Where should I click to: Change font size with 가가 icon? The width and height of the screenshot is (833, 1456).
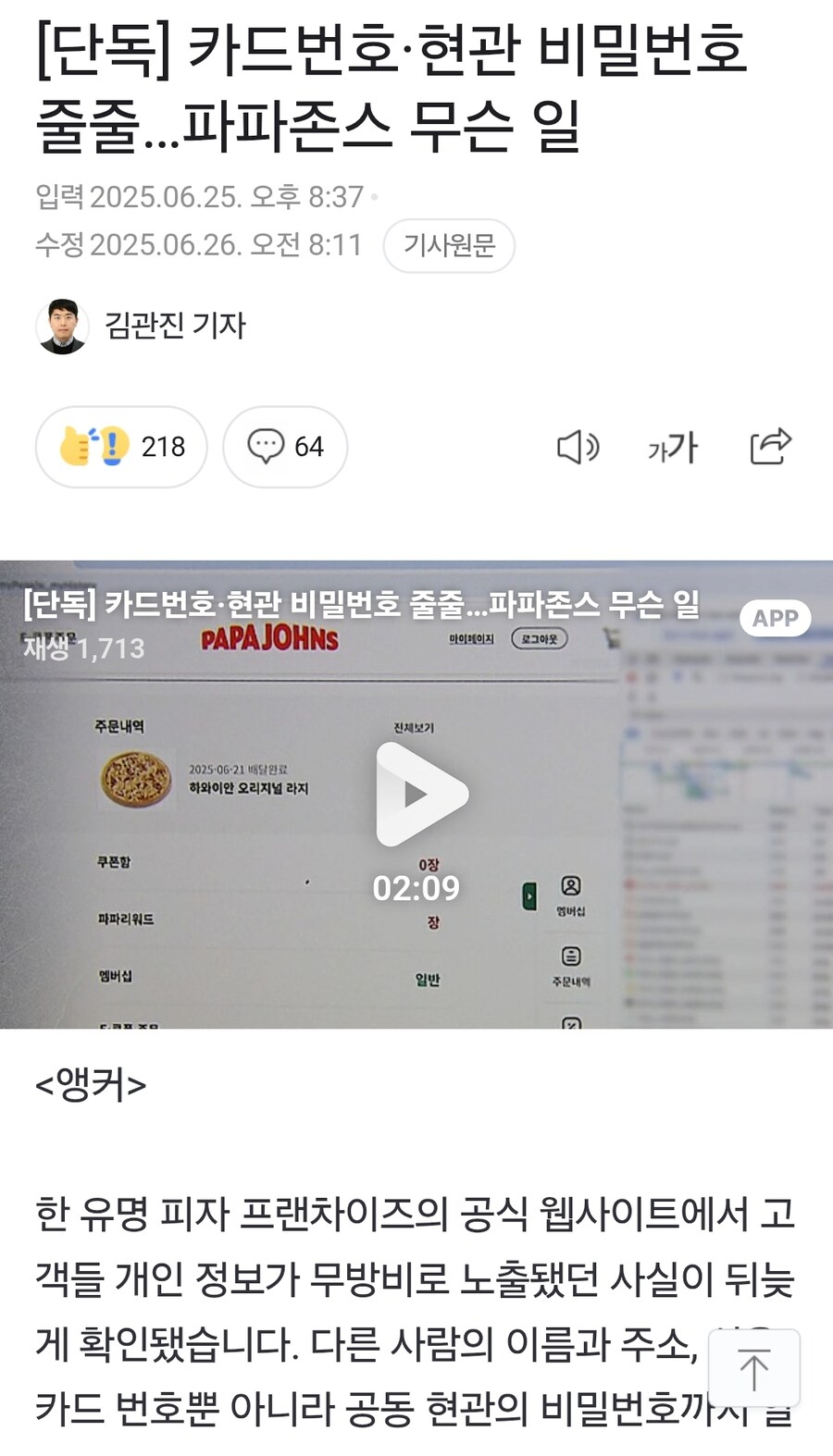[673, 448]
